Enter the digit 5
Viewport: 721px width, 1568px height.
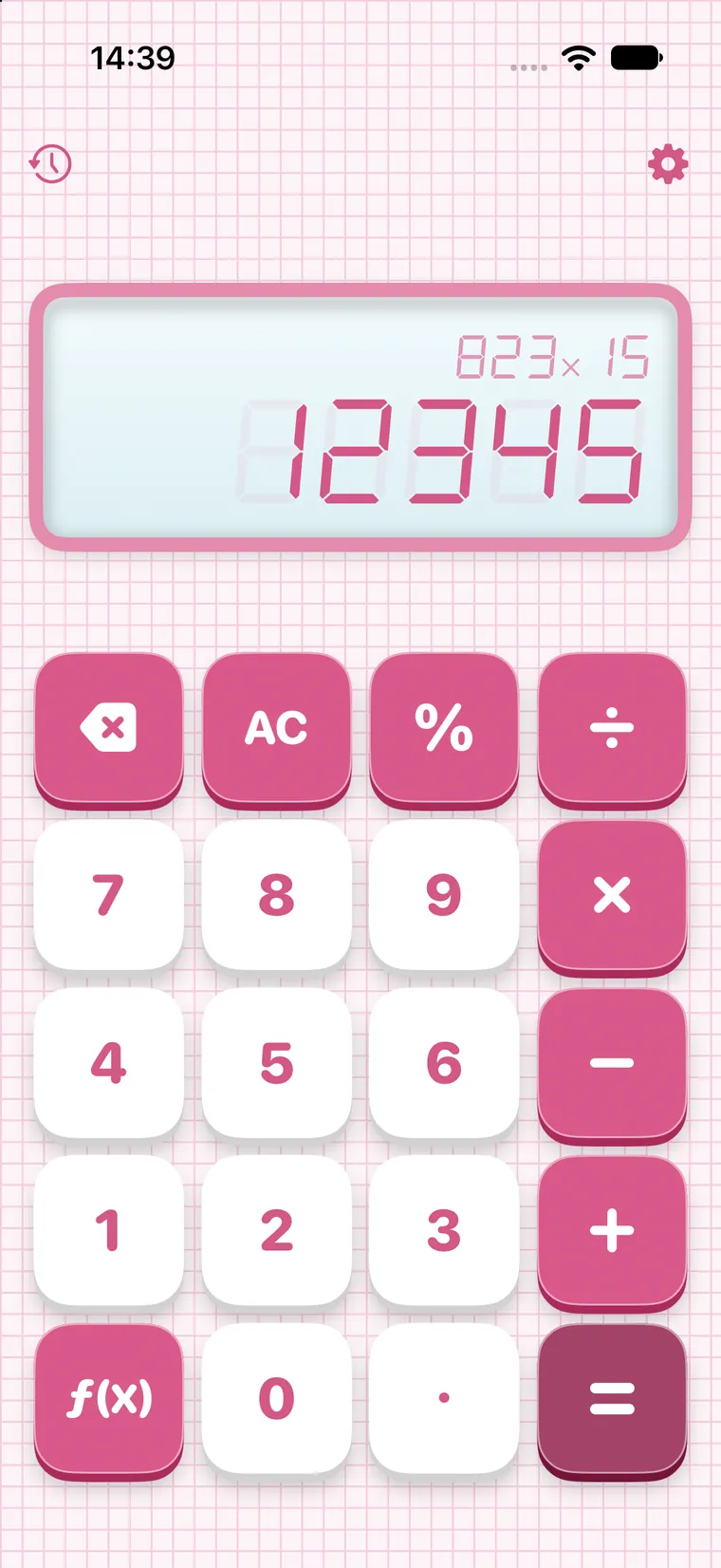coord(276,1063)
